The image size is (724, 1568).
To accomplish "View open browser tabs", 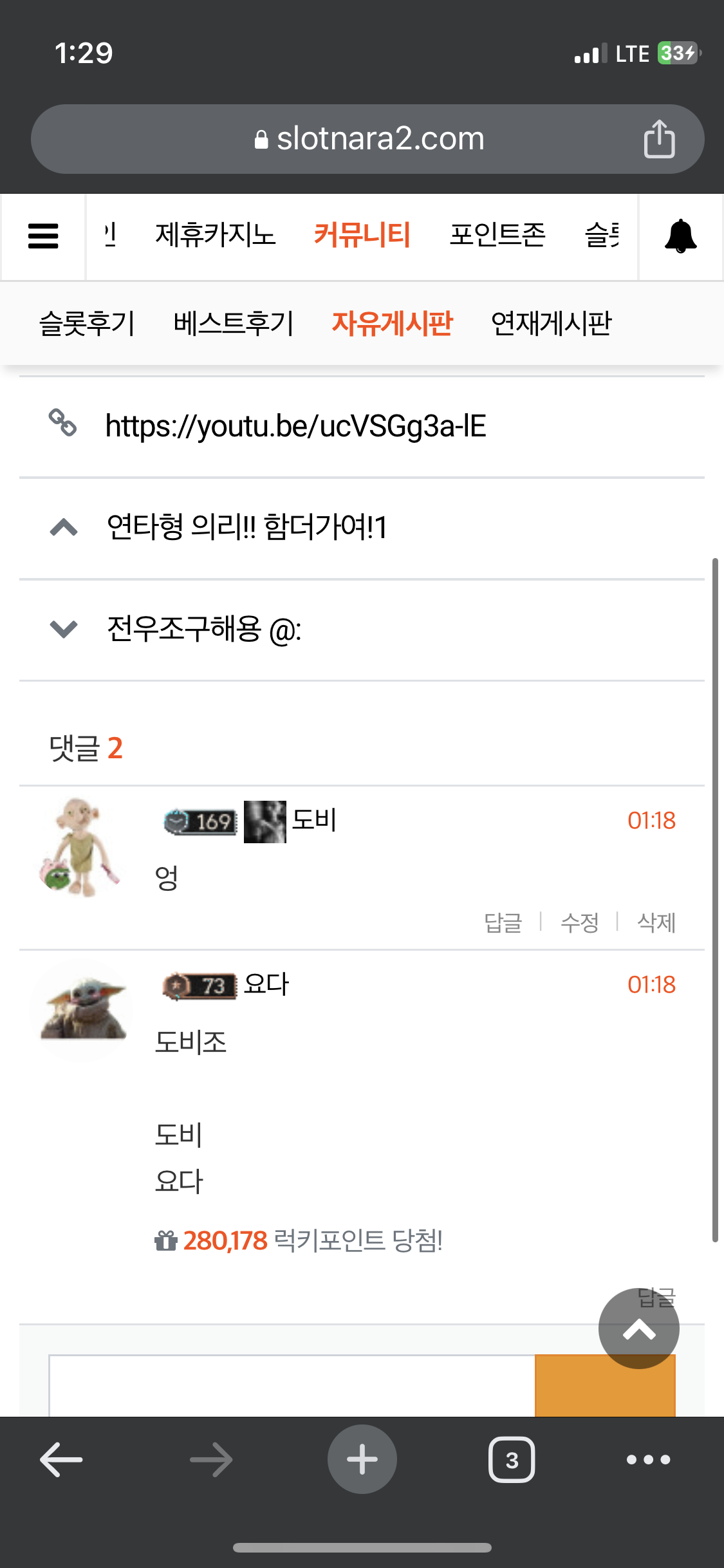I will [x=512, y=1459].
